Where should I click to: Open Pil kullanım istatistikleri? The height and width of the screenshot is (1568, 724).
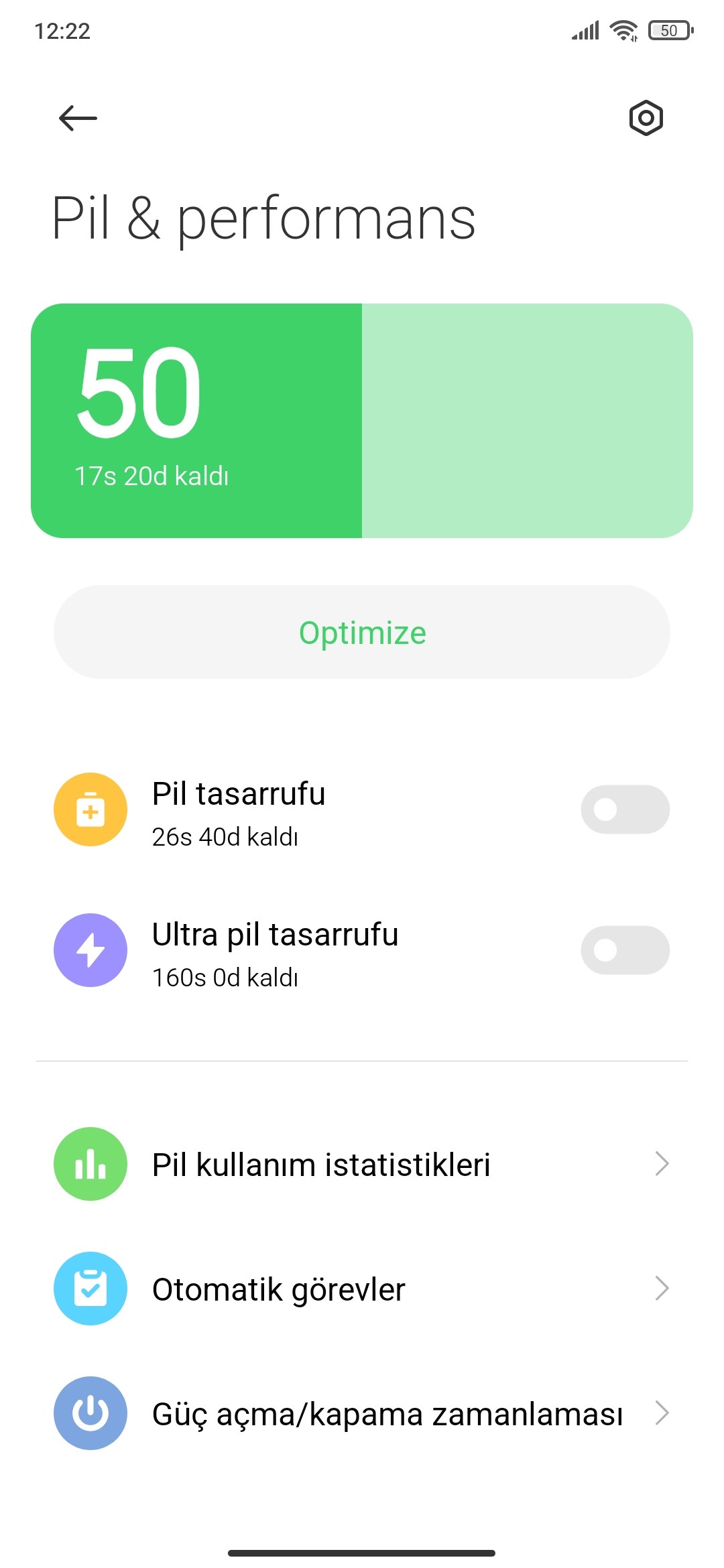click(x=362, y=1164)
